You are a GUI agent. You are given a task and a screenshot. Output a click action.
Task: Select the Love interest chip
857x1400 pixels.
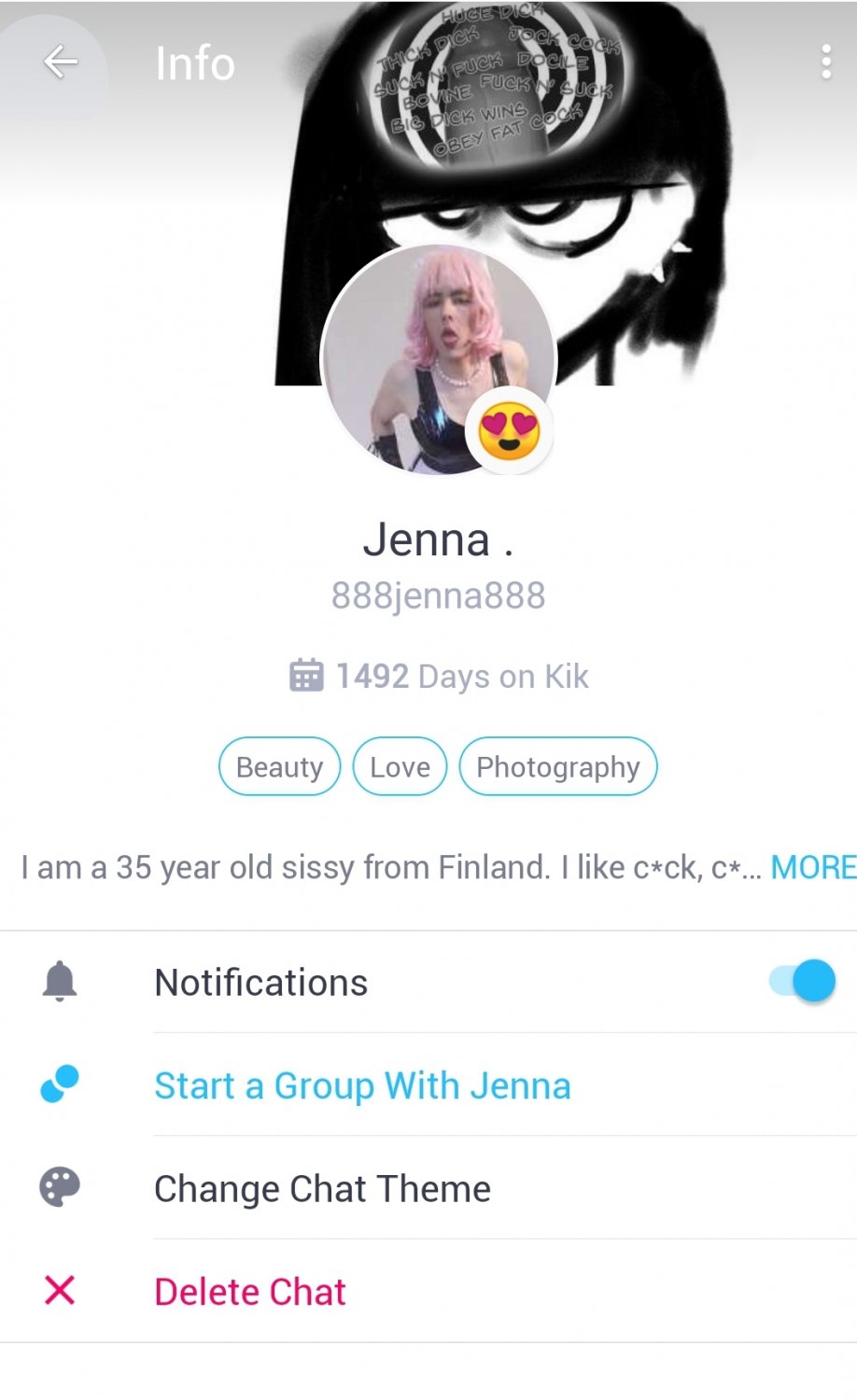pyautogui.click(x=400, y=767)
